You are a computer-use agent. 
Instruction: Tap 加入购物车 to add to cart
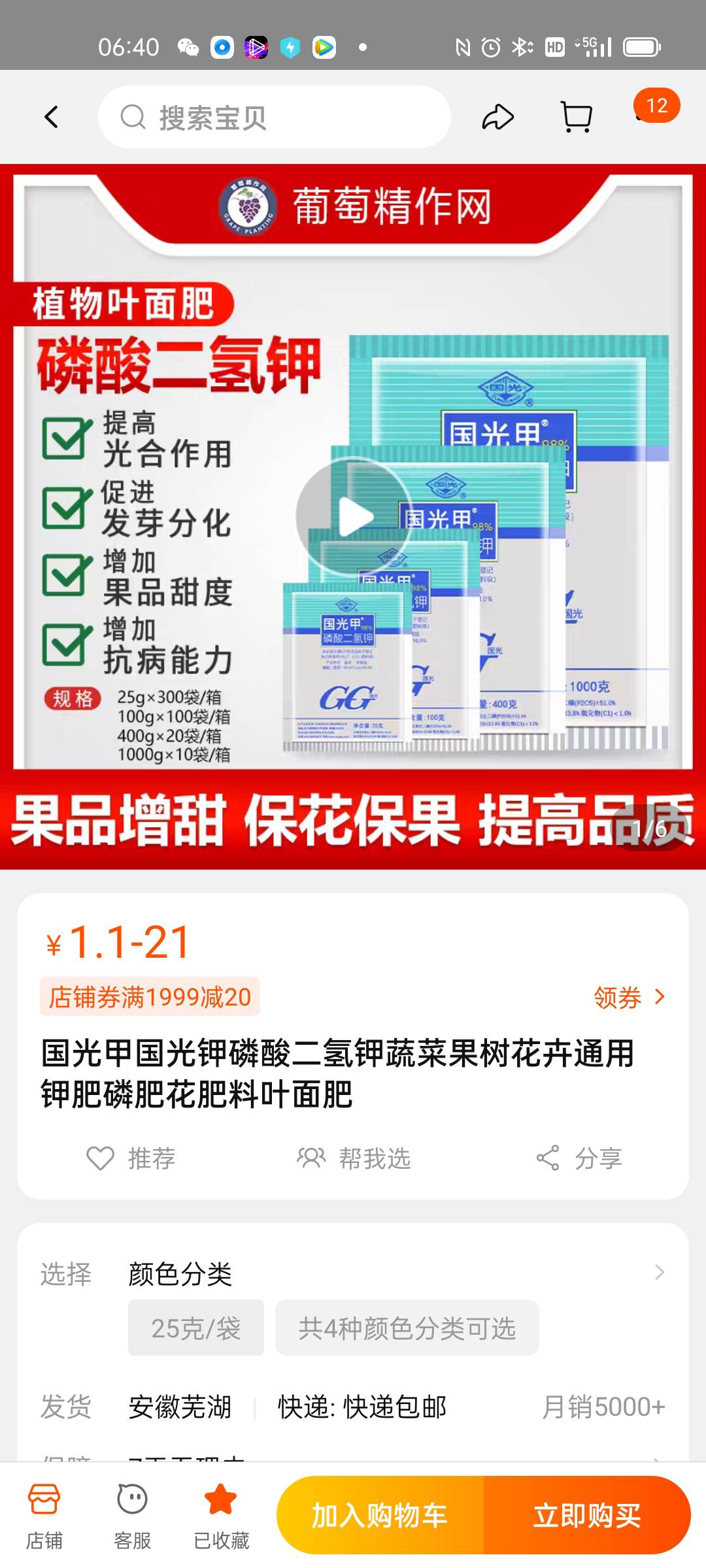click(x=380, y=1515)
